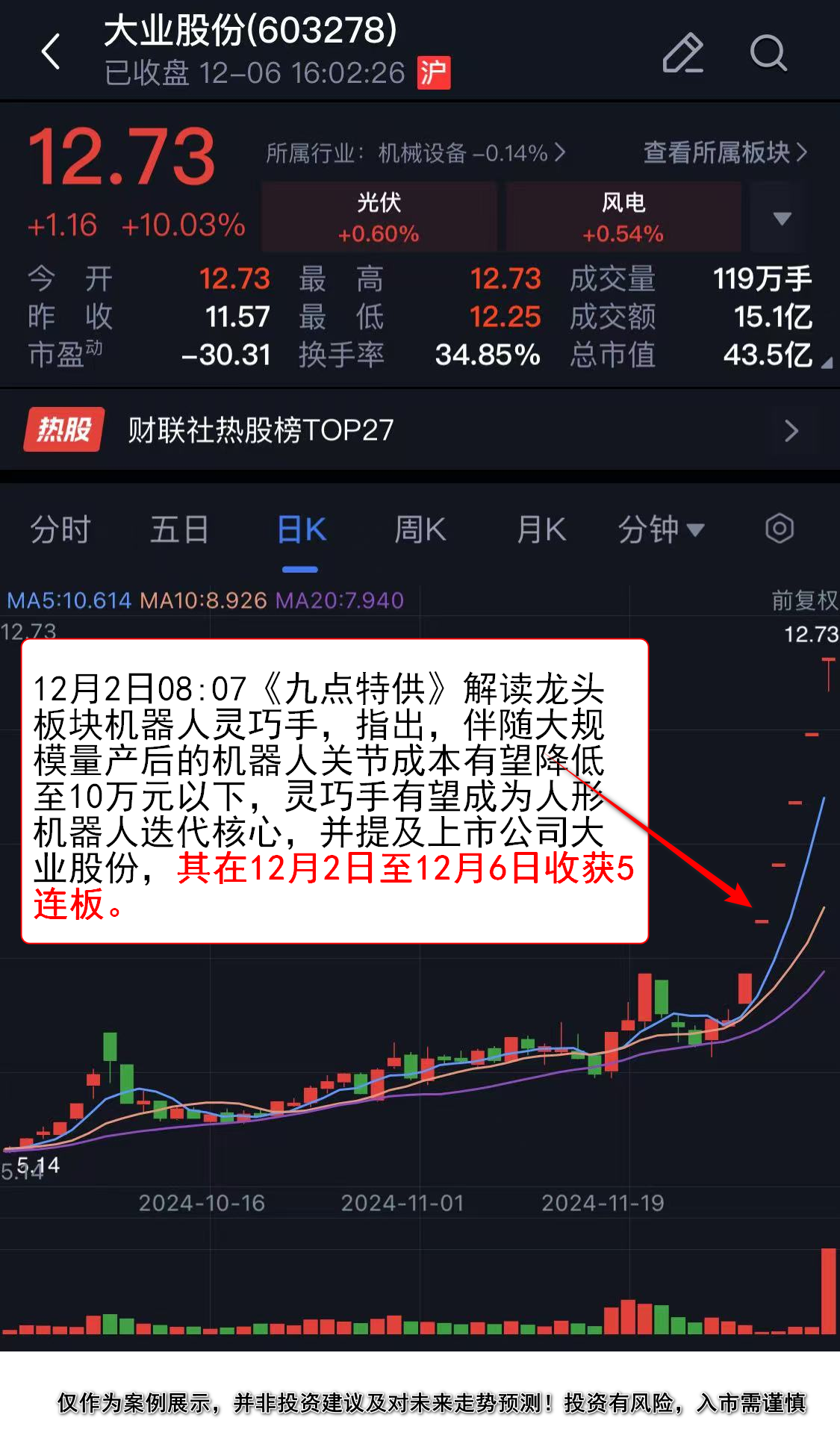This screenshot has width=840, height=1456.
Task: Expand the sector list dropdown arrow
Action: click(781, 218)
